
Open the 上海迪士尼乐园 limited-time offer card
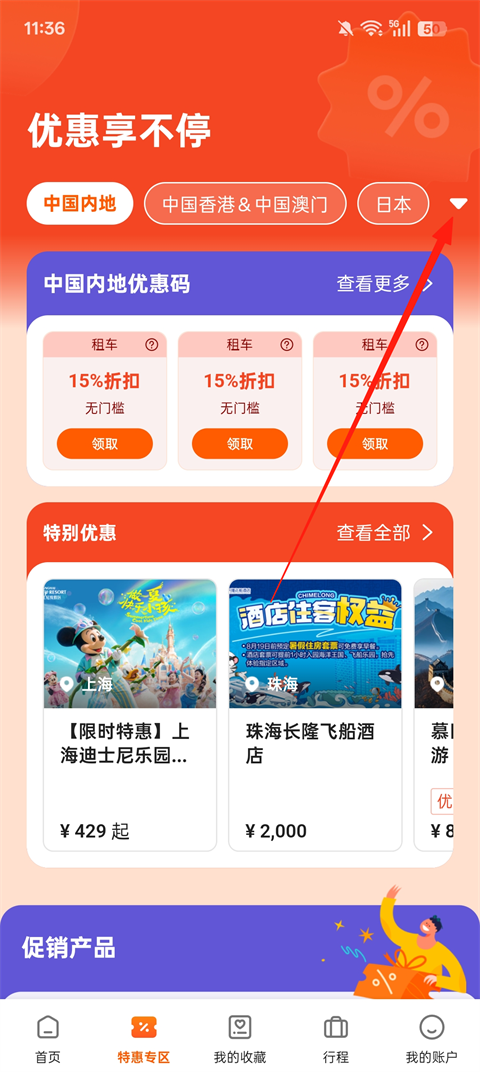click(130, 715)
